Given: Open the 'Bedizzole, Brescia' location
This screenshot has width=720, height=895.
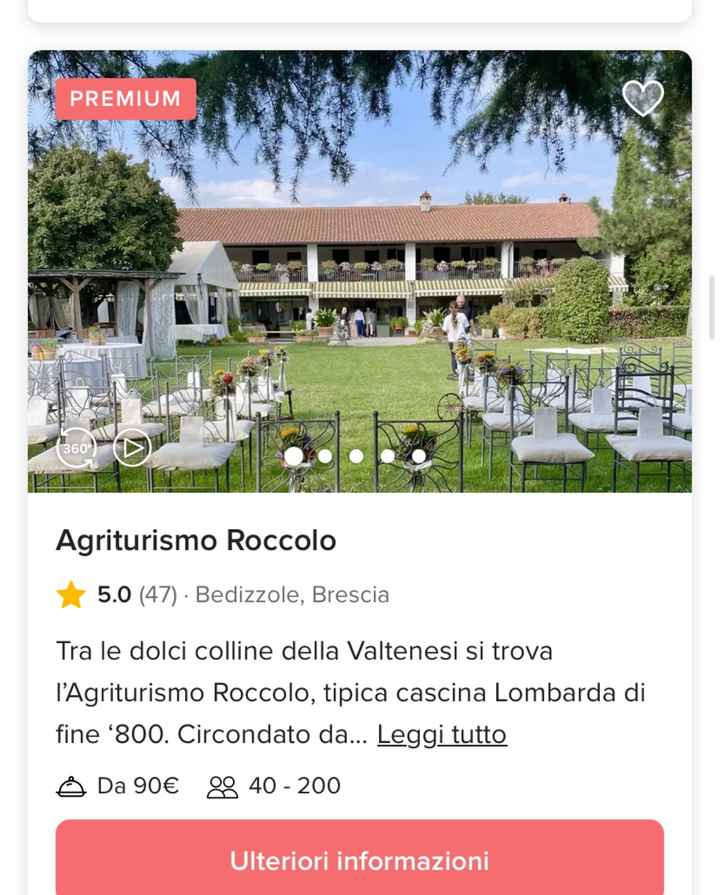Looking at the screenshot, I should tap(298, 593).
